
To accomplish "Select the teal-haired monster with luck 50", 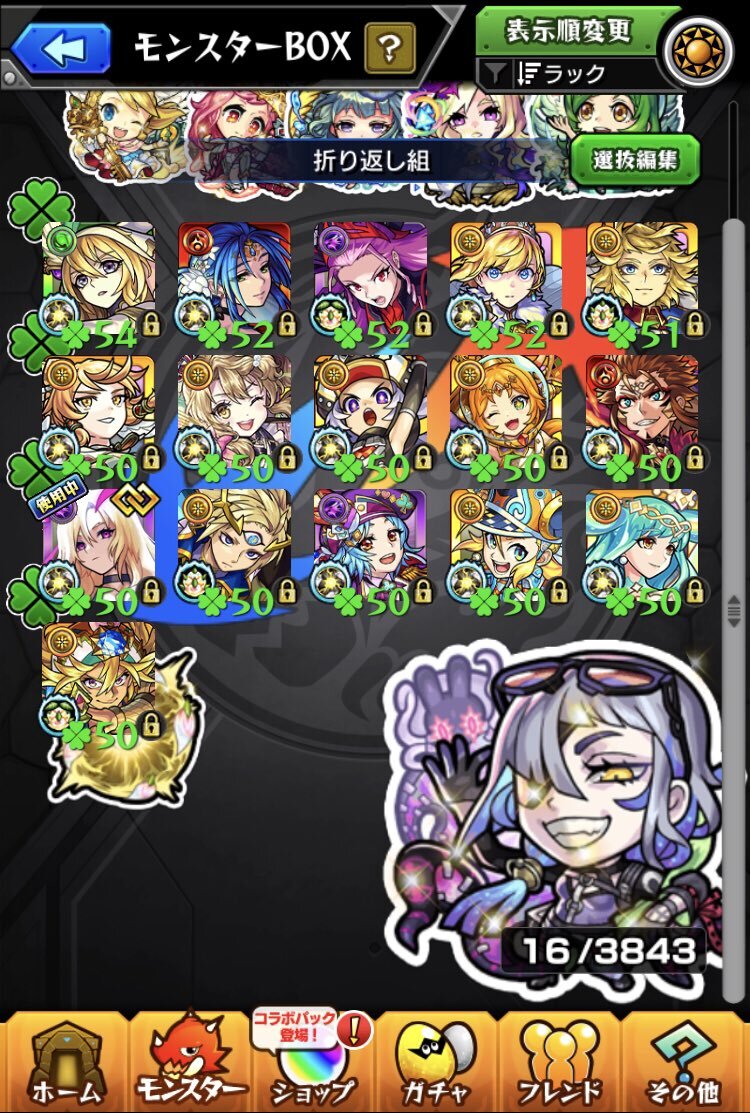I will click(642, 547).
